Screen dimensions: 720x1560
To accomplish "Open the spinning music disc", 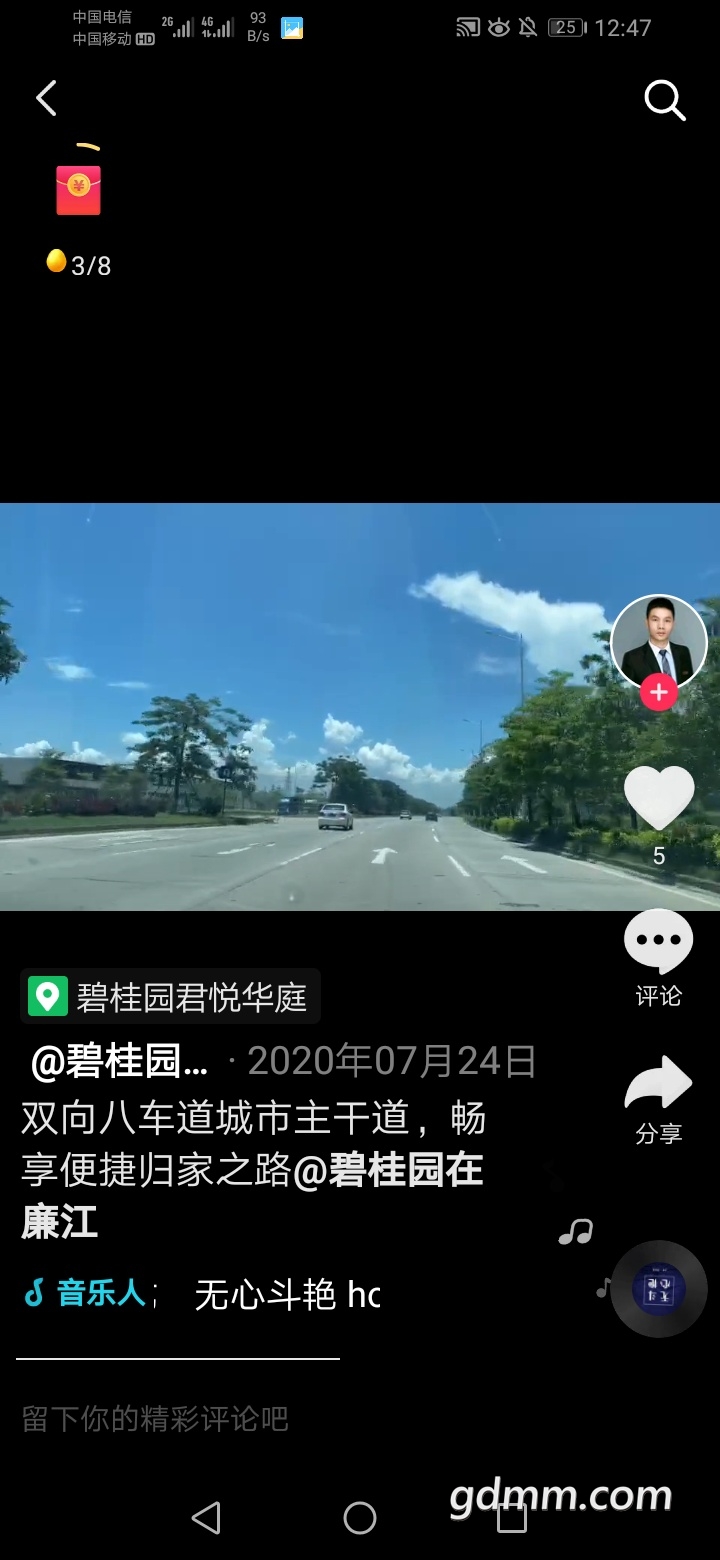I will pos(658,1288).
